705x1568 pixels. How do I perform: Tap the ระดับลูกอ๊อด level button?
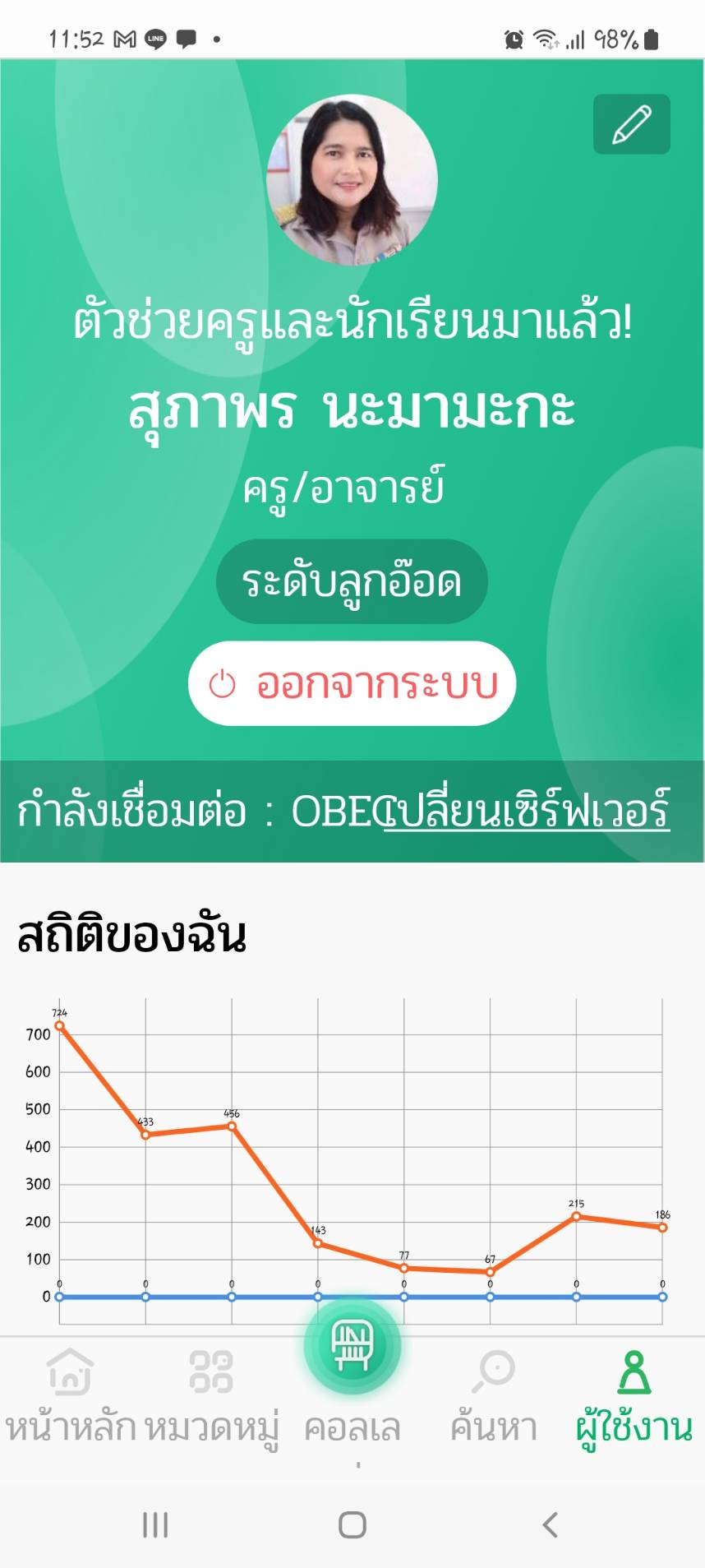pos(352,581)
